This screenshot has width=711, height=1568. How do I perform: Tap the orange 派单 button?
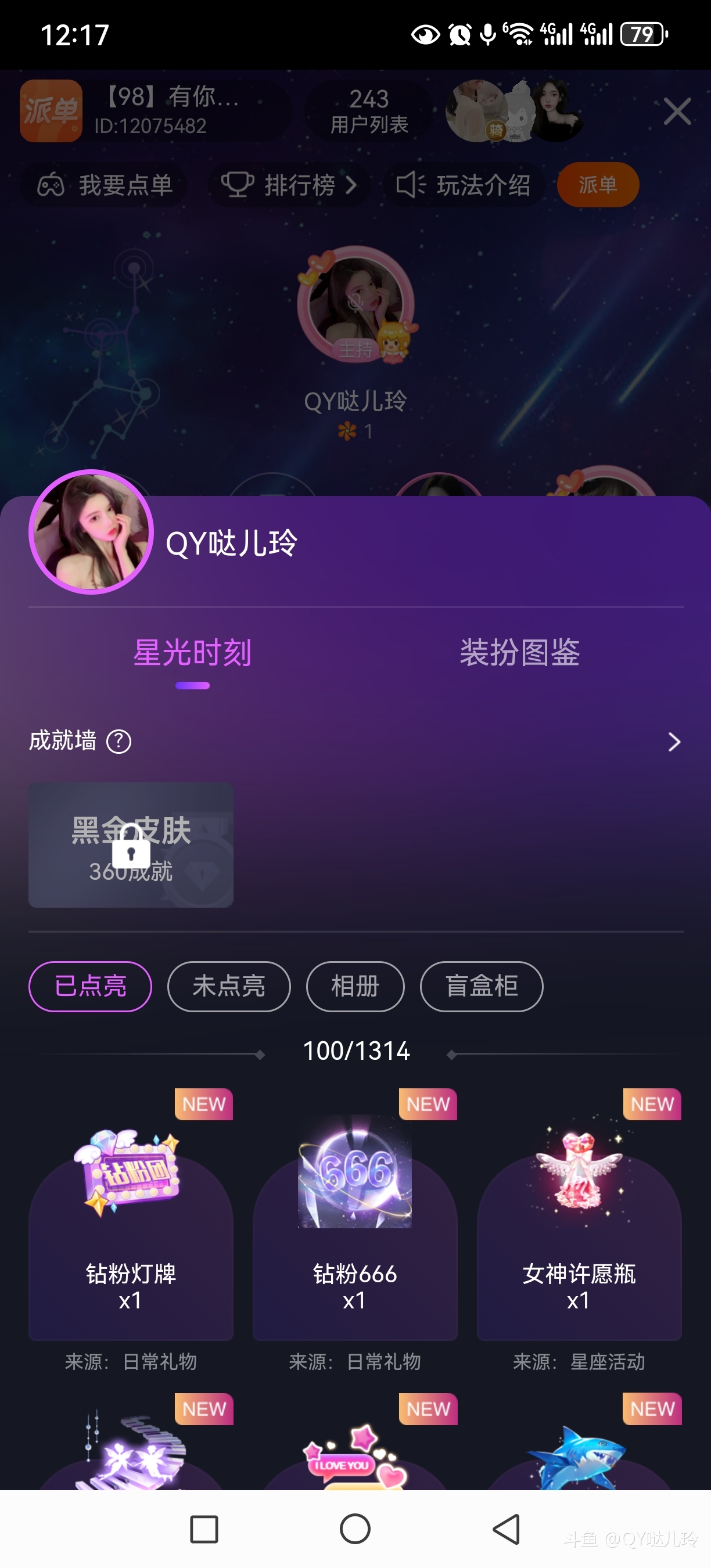click(x=598, y=185)
